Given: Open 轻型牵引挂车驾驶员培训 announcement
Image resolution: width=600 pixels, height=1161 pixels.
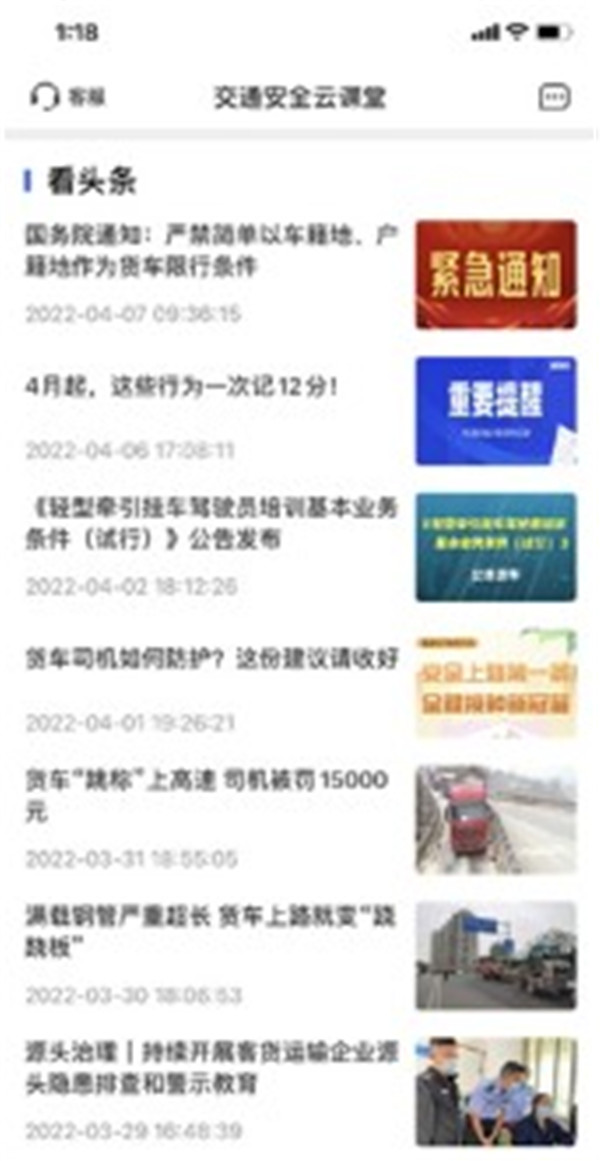Looking at the screenshot, I should coord(210,523).
